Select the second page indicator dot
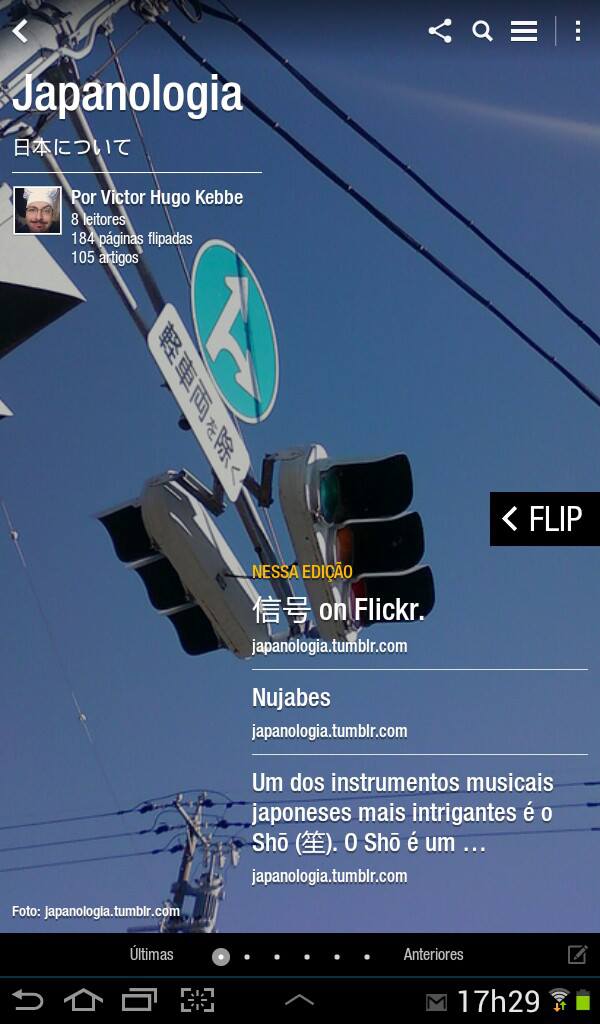The height and width of the screenshot is (1024, 600). [x=247, y=957]
